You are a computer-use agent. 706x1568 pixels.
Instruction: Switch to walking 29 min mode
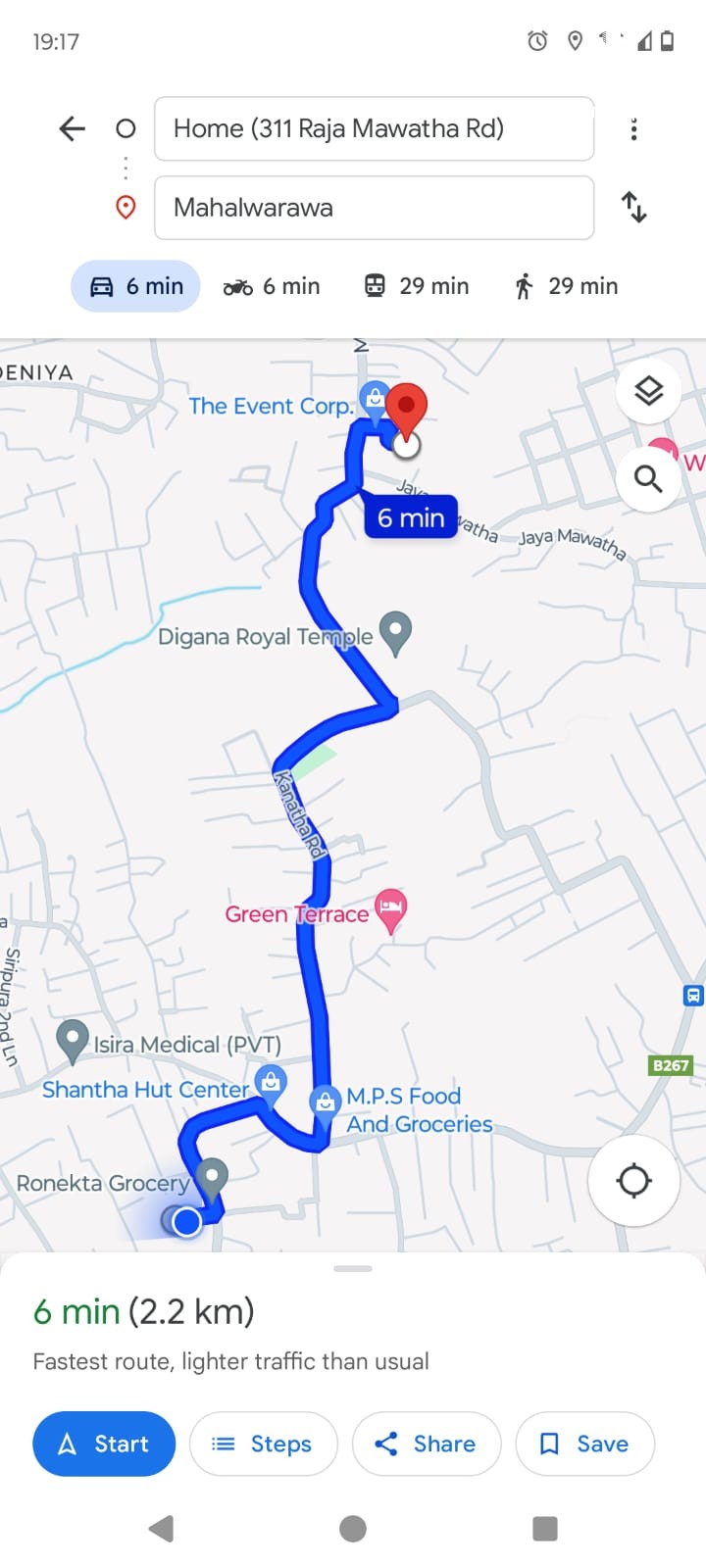pyautogui.click(x=566, y=286)
